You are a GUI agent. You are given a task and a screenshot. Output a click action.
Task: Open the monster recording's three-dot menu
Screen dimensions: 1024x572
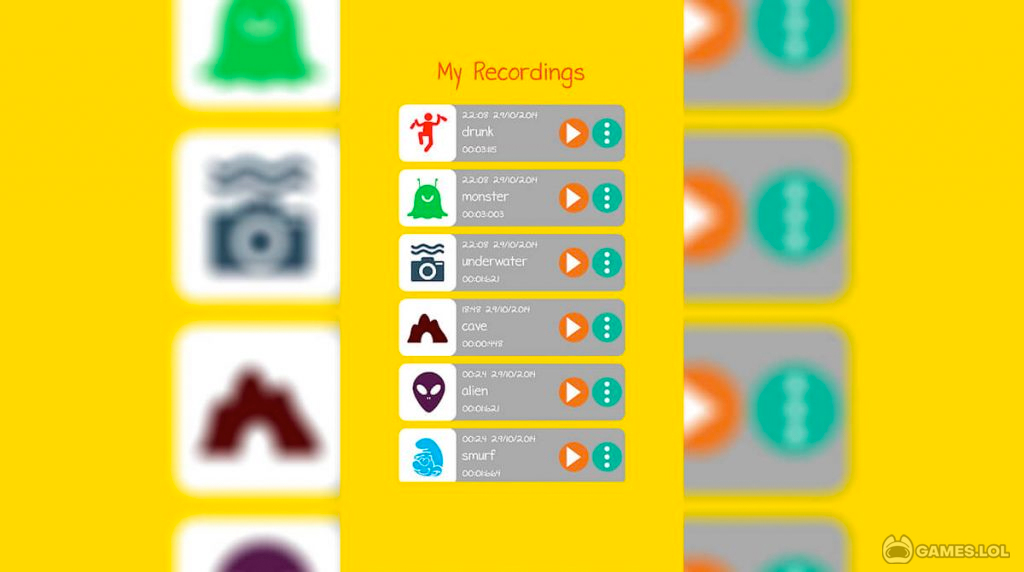pyautogui.click(x=607, y=198)
